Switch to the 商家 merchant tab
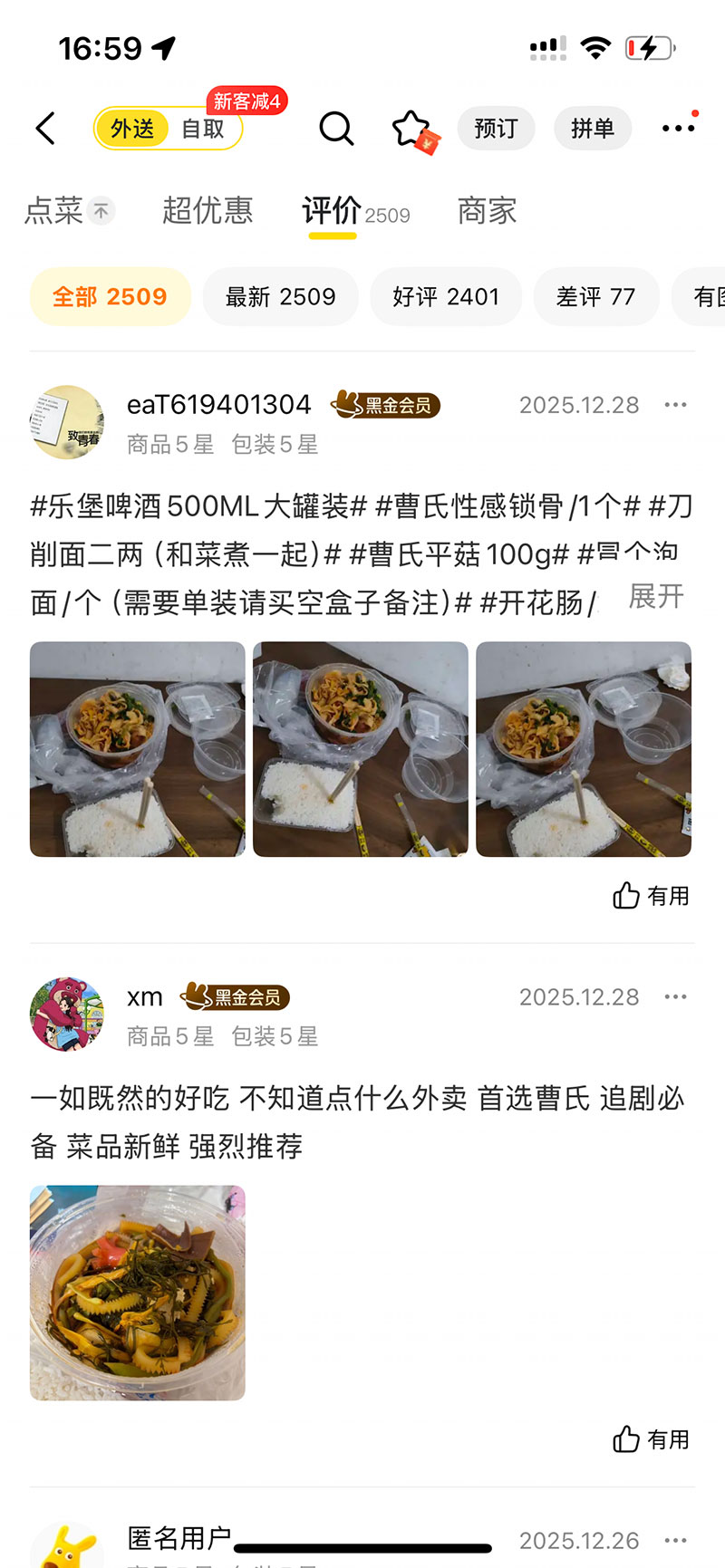 click(487, 211)
